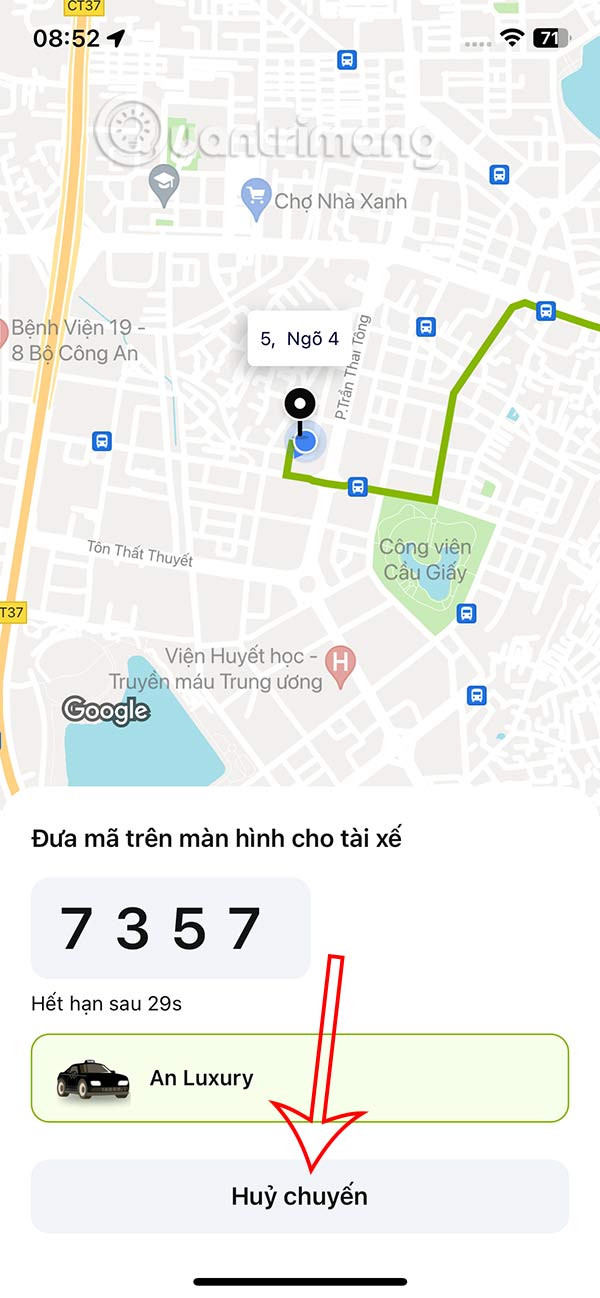Open the An Luxury car card
Screen dimensions: 600x1298
coord(299,1078)
